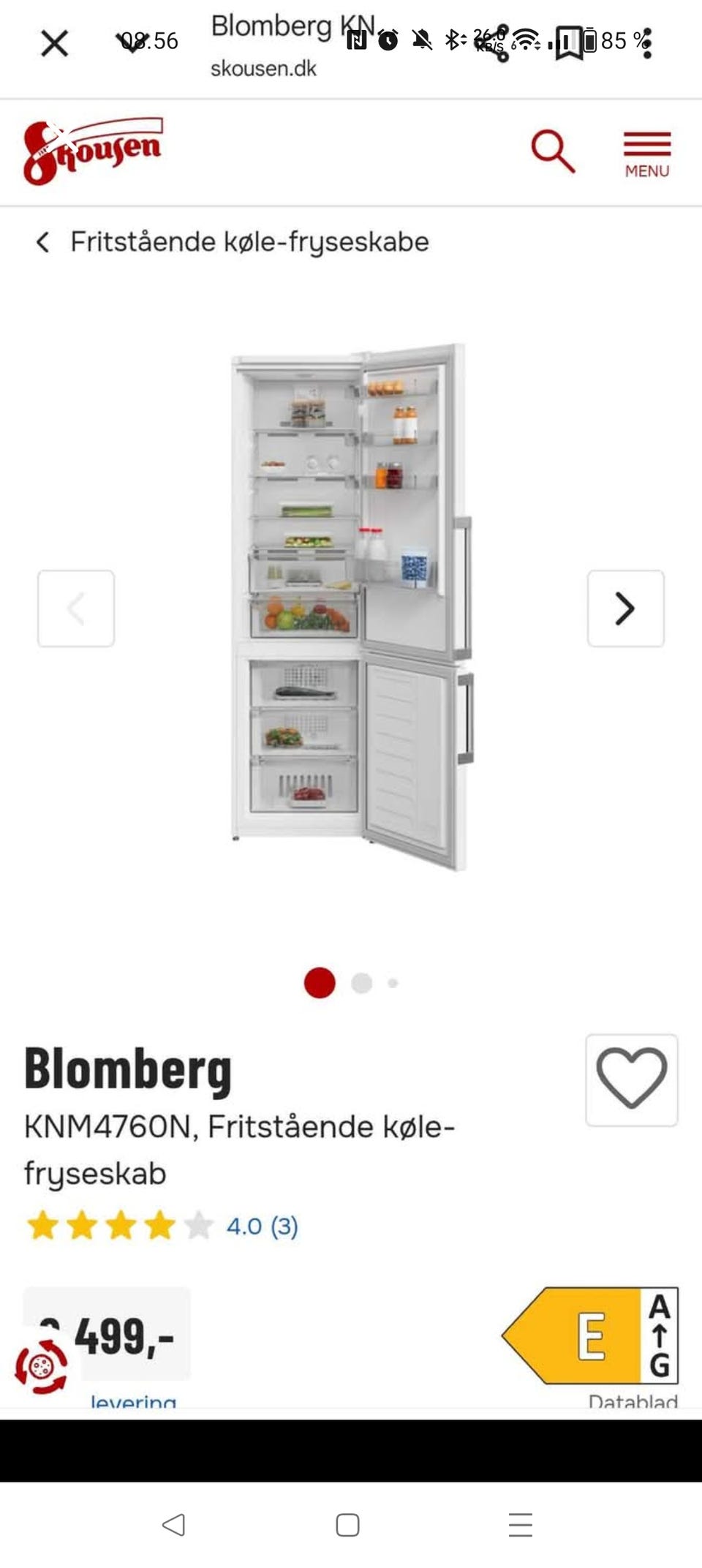
Task: Advance to next product image with right arrow
Action: coord(626,608)
